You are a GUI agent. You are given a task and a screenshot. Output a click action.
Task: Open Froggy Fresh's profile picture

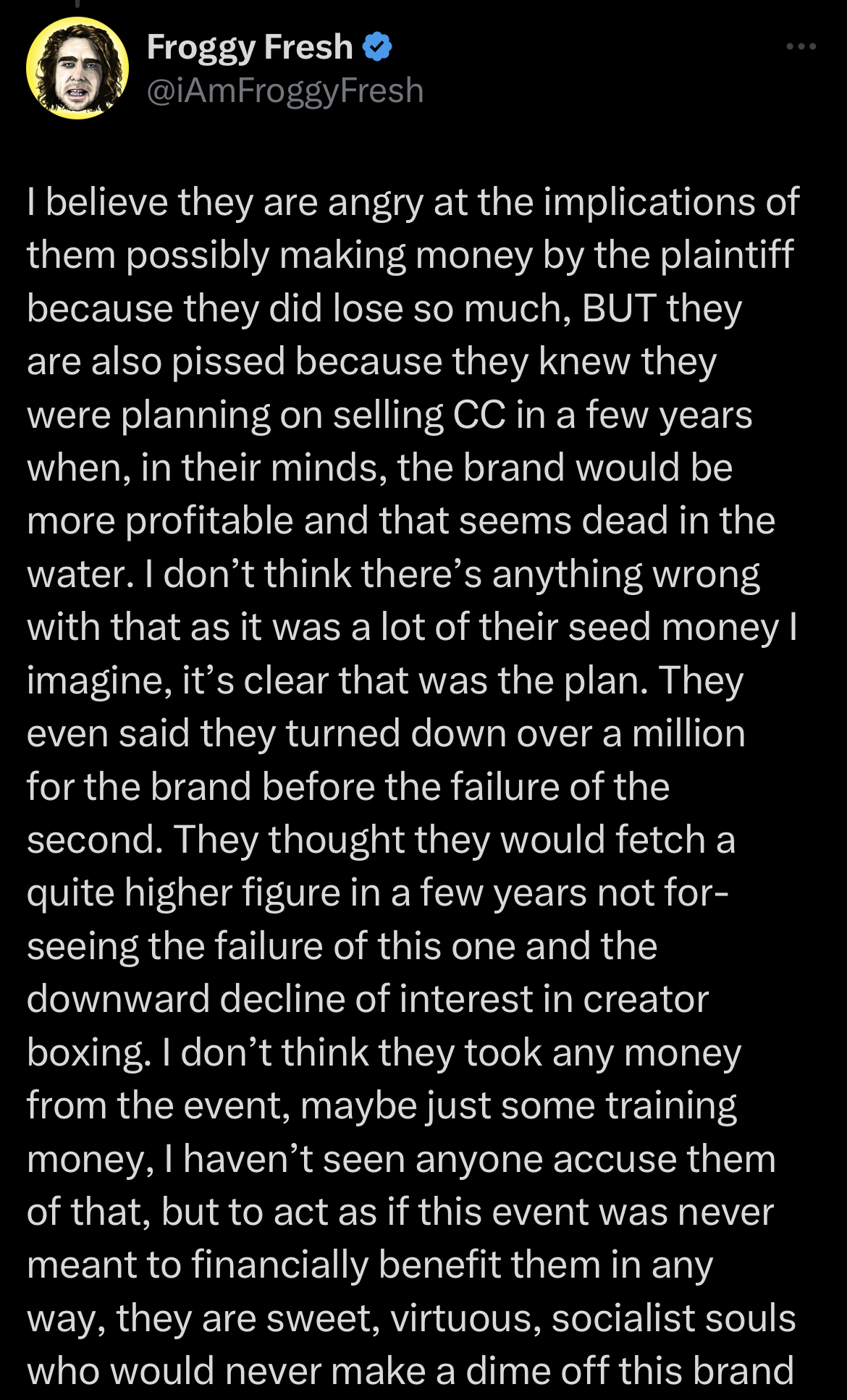pos(77,68)
